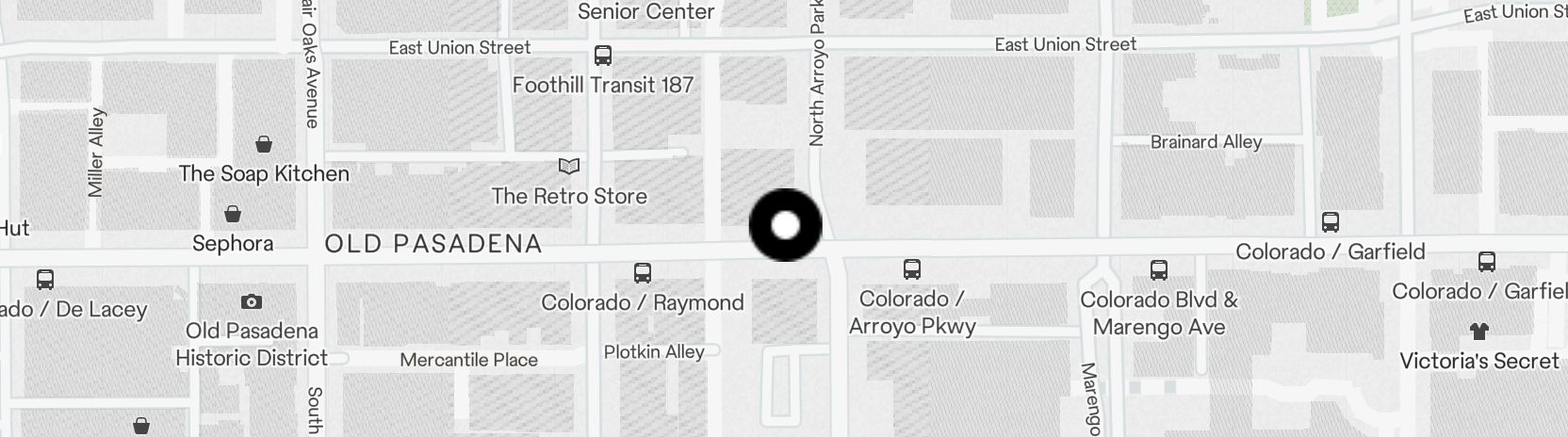Tap the black location marker pin
Image resolution: width=1568 pixels, height=437 pixels.
[785, 225]
